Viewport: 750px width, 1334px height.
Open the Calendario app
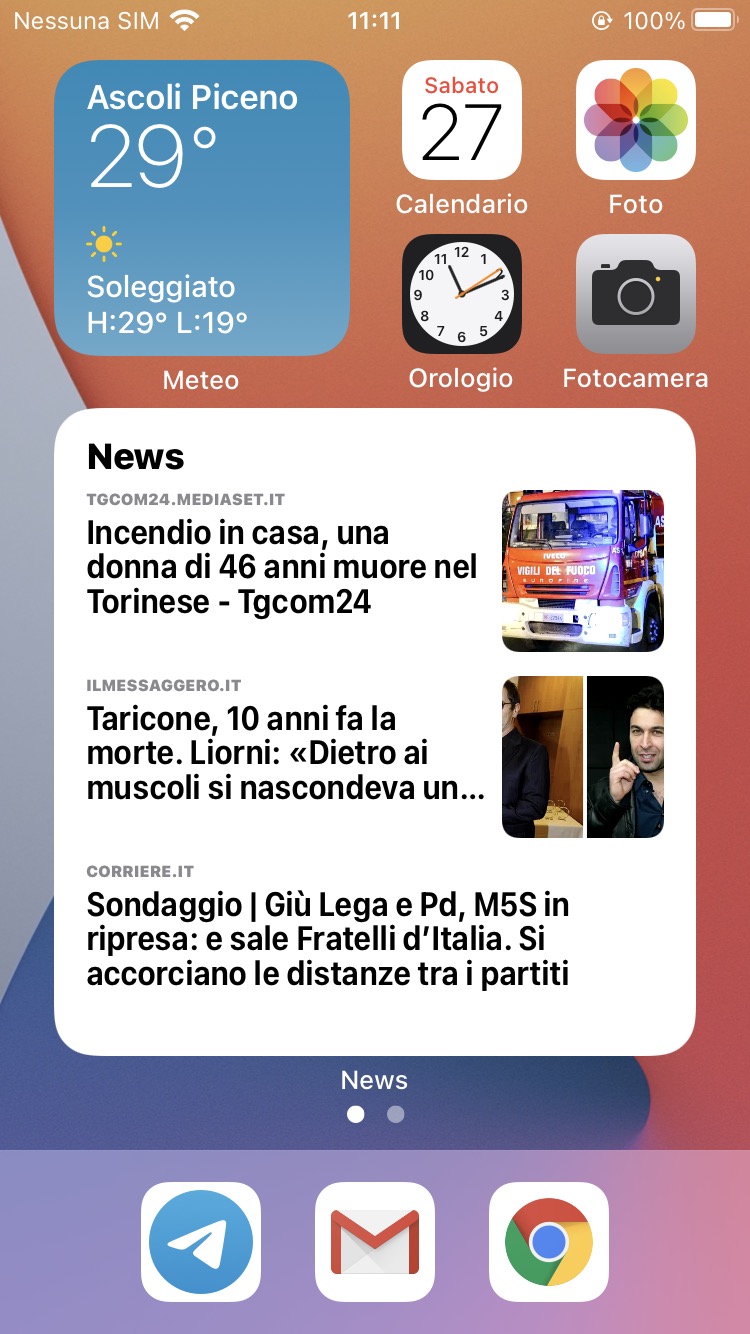[x=461, y=120]
